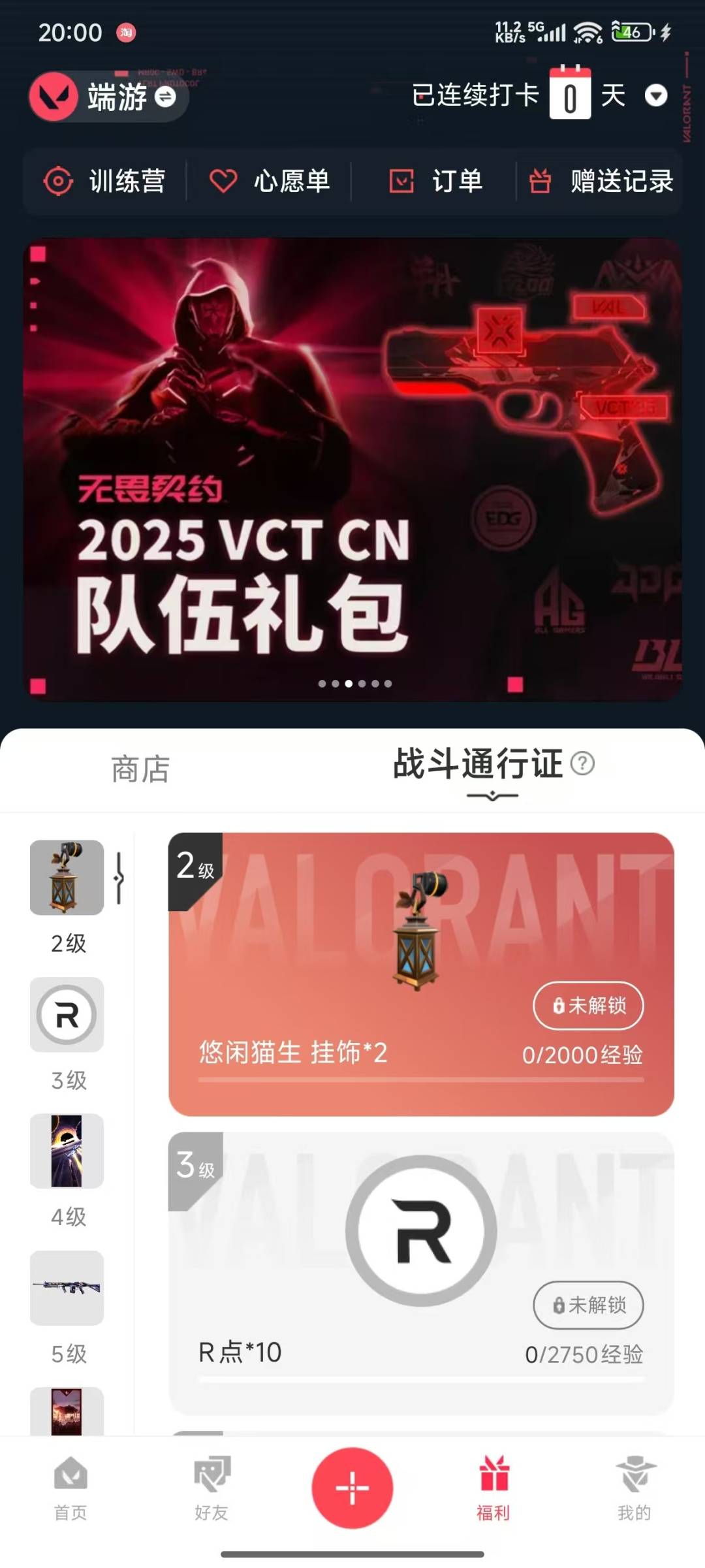View 订单 orders
Image resolution: width=705 pixels, height=1568 pixels.
[x=435, y=181]
